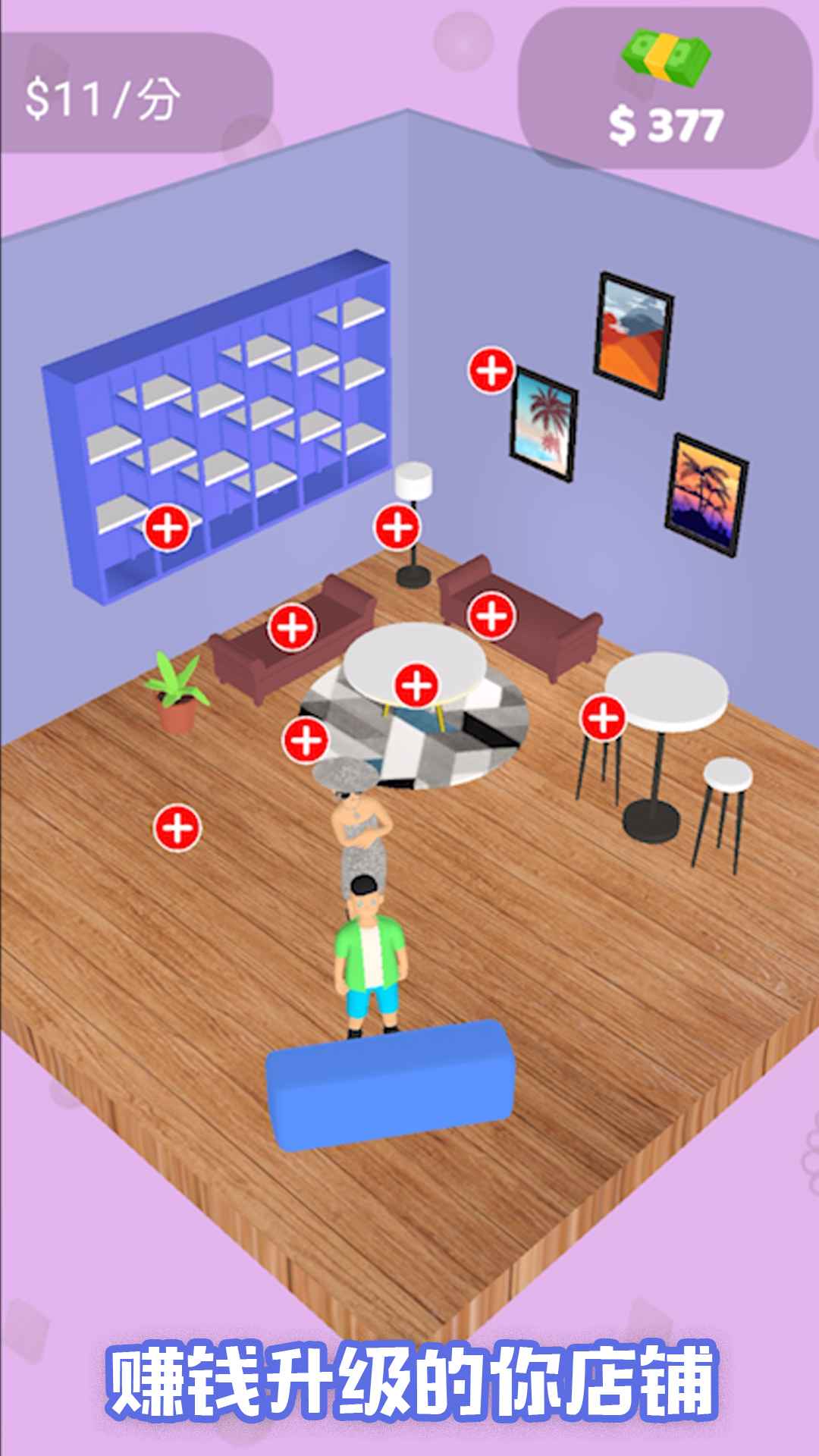This screenshot has height=1456, width=819.
Task: Tap the plus beside the wall paintings
Action: point(492,370)
